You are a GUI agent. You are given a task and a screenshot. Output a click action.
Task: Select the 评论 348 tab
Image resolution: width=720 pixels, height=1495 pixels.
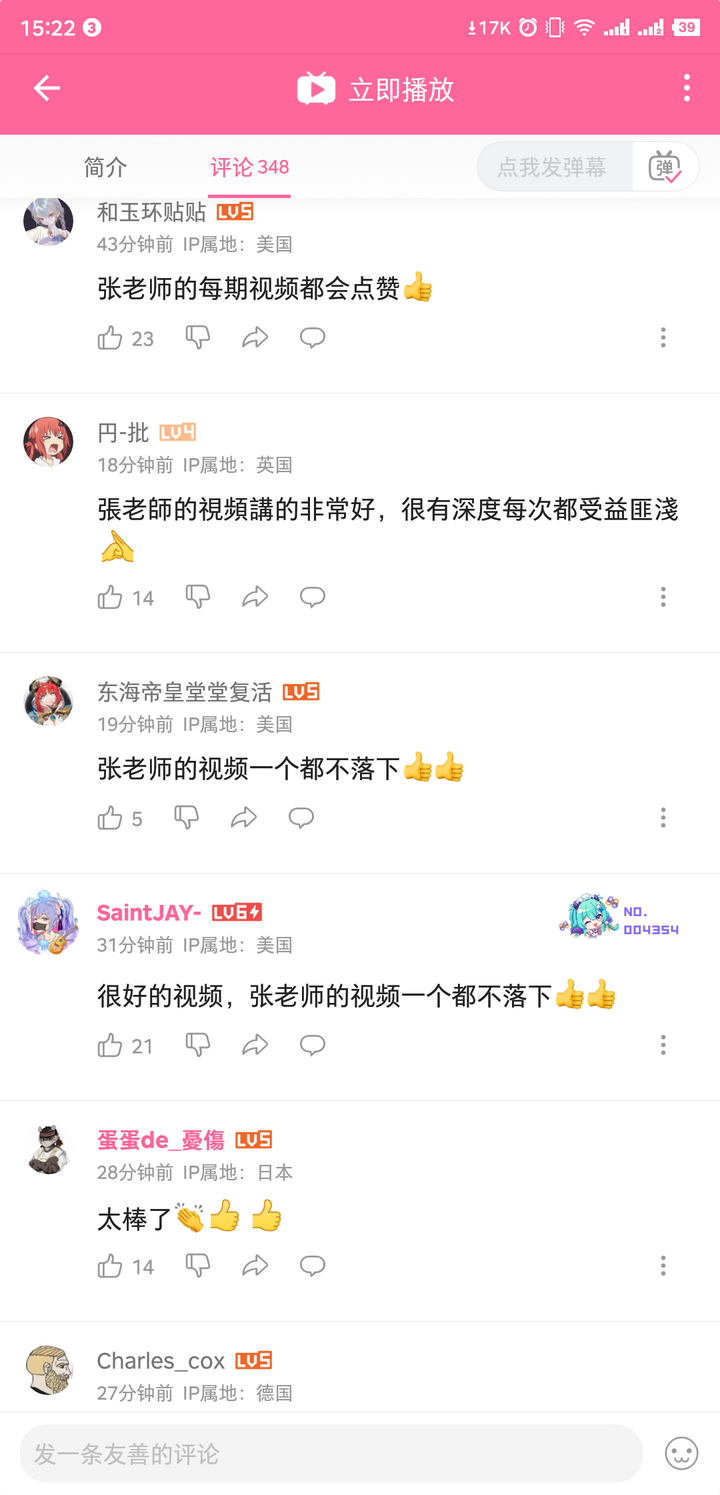click(249, 167)
